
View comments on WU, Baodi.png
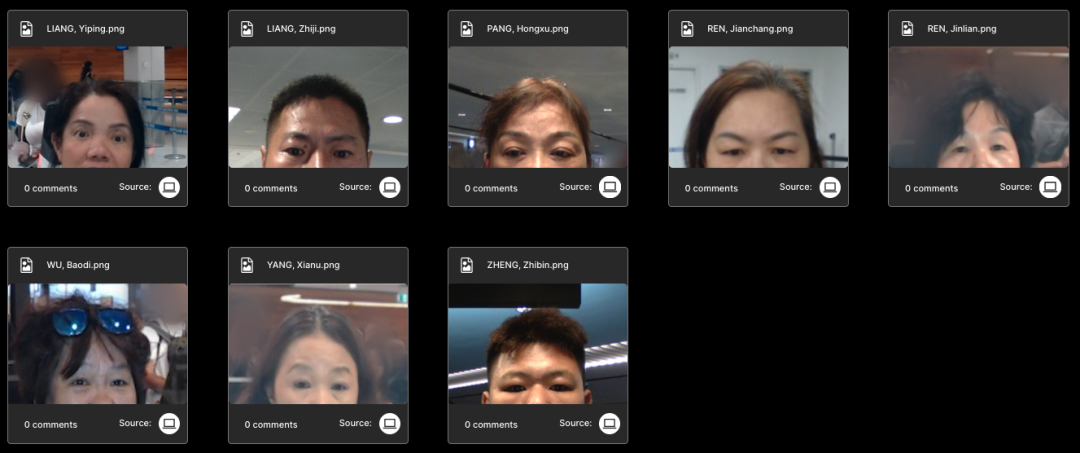(51, 424)
